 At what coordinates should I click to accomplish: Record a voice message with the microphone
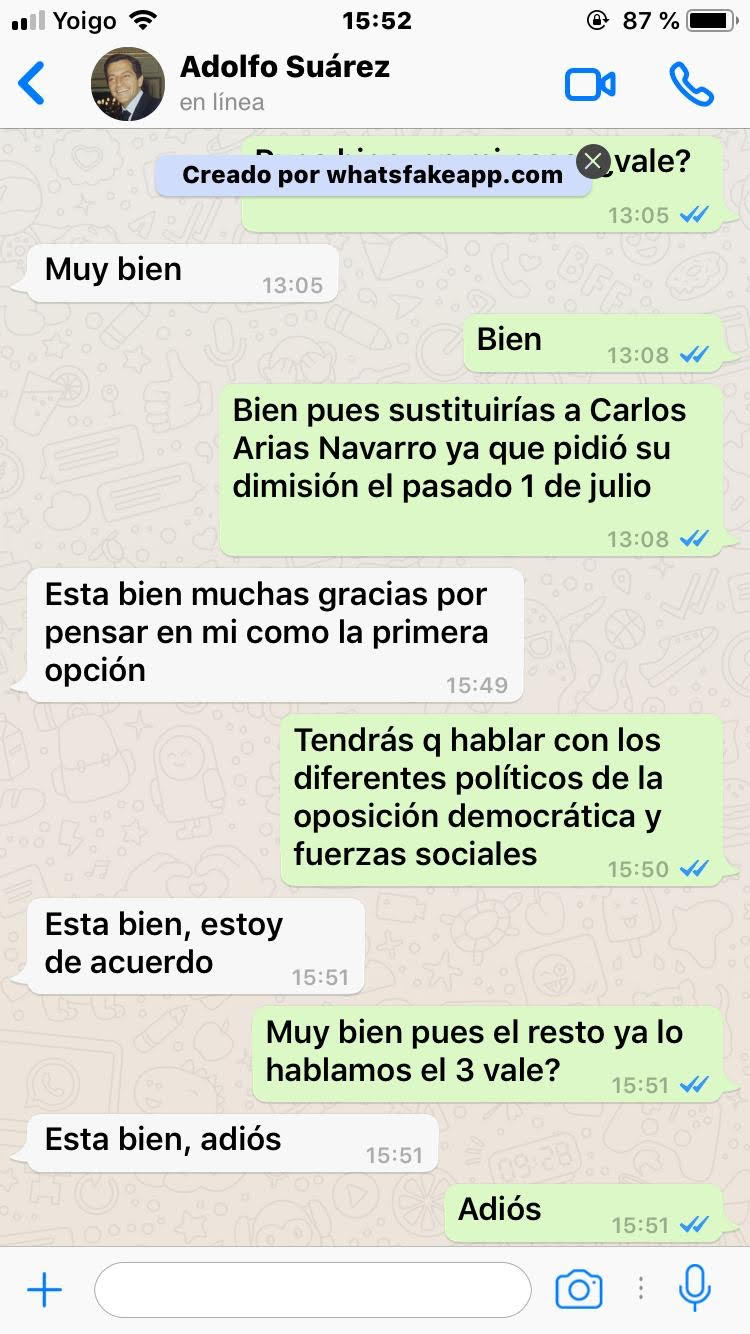click(695, 1289)
